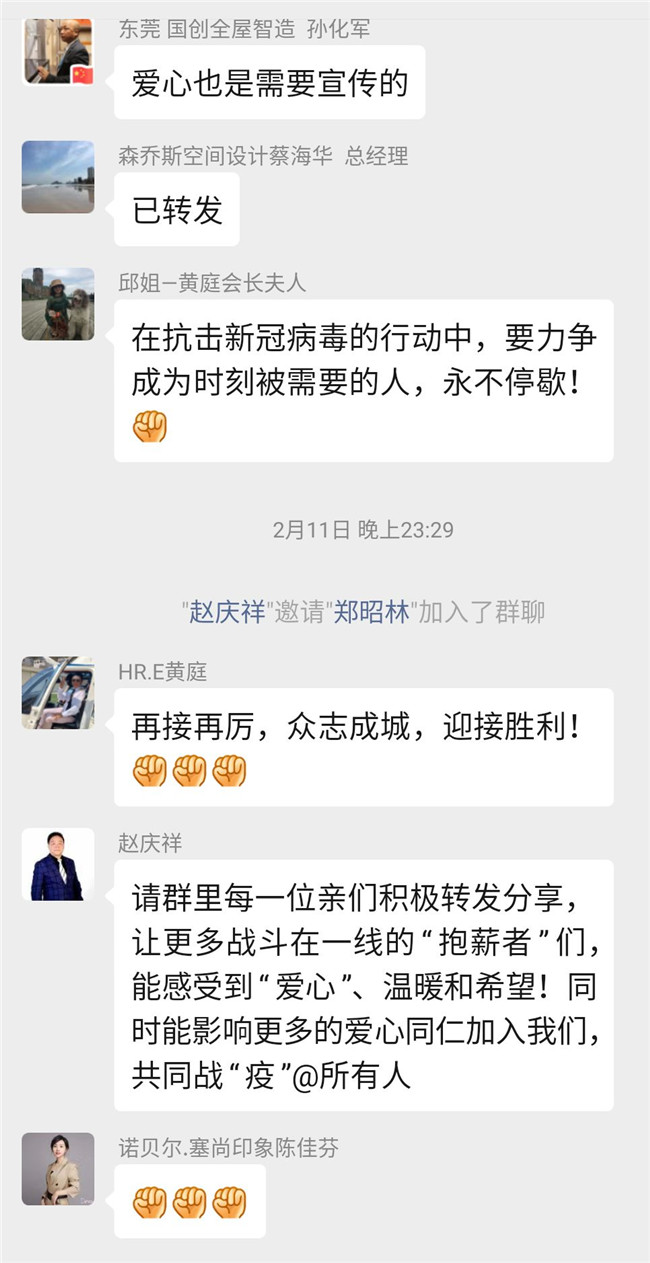Open 孙化军's profile avatar
The height and width of the screenshot is (1263, 650).
(58, 52)
